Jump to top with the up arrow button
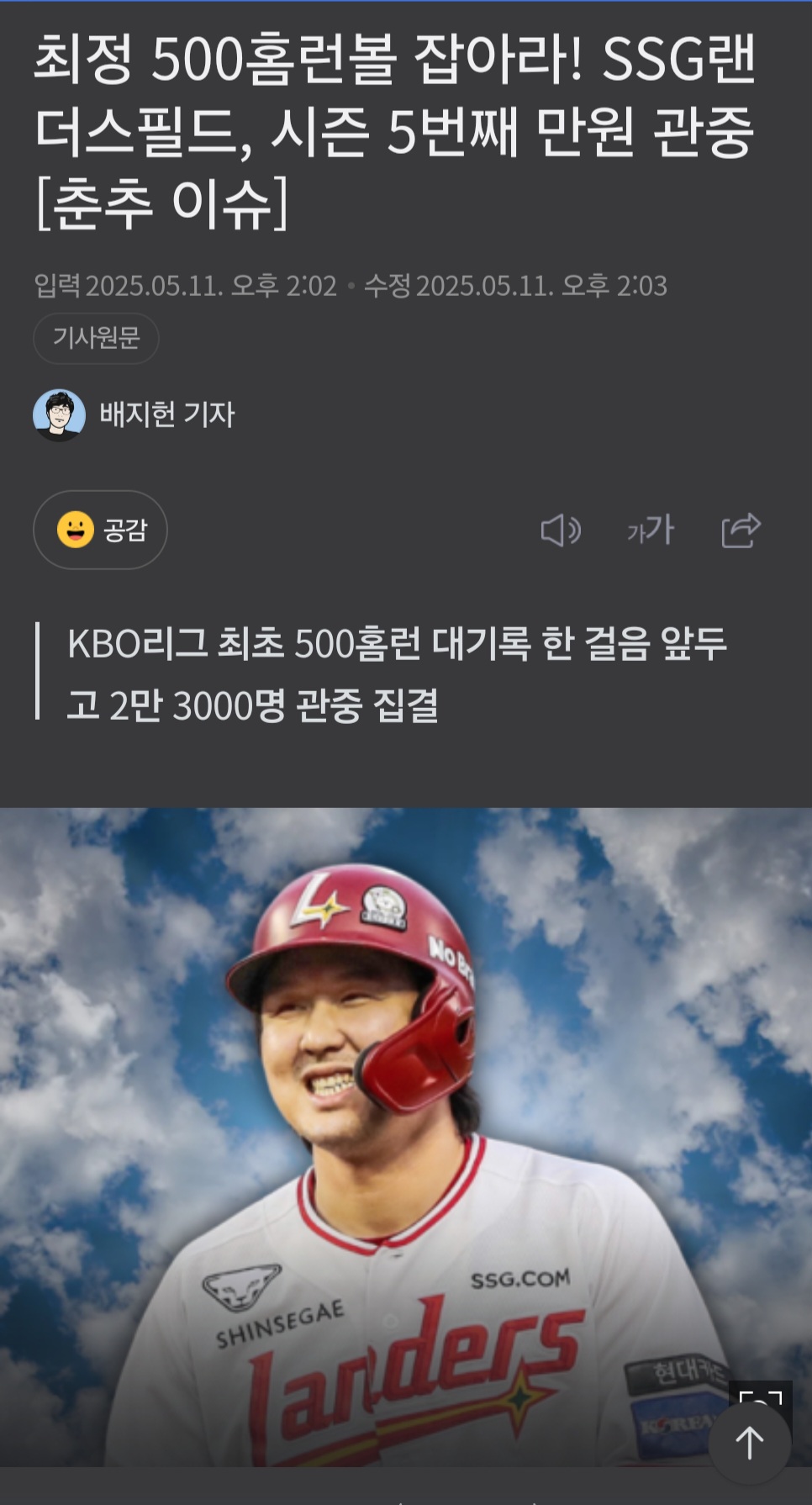Screen dimensions: 812x1505 (750, 1443)
